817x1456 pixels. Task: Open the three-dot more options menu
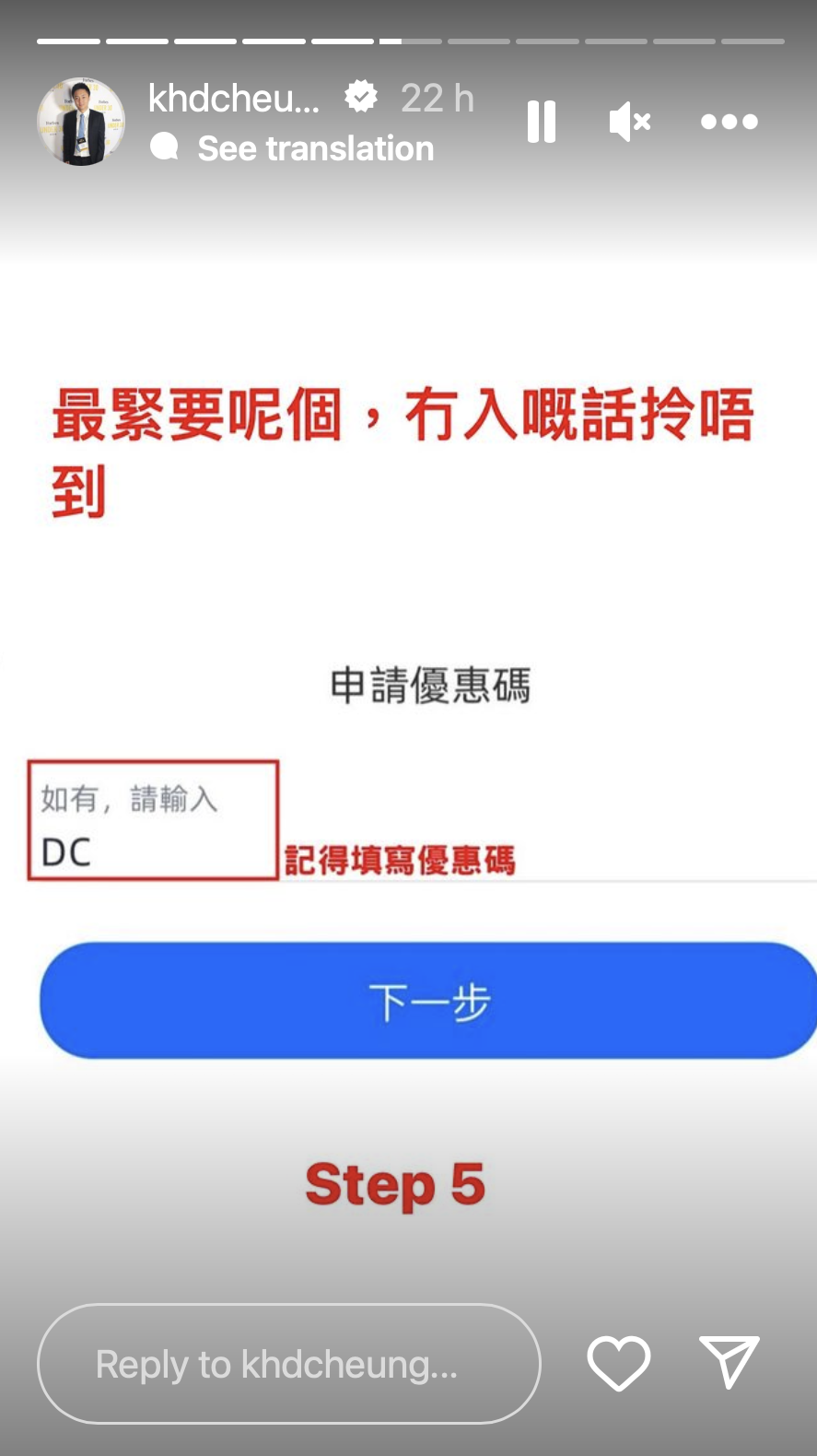(x=729, y=122)
